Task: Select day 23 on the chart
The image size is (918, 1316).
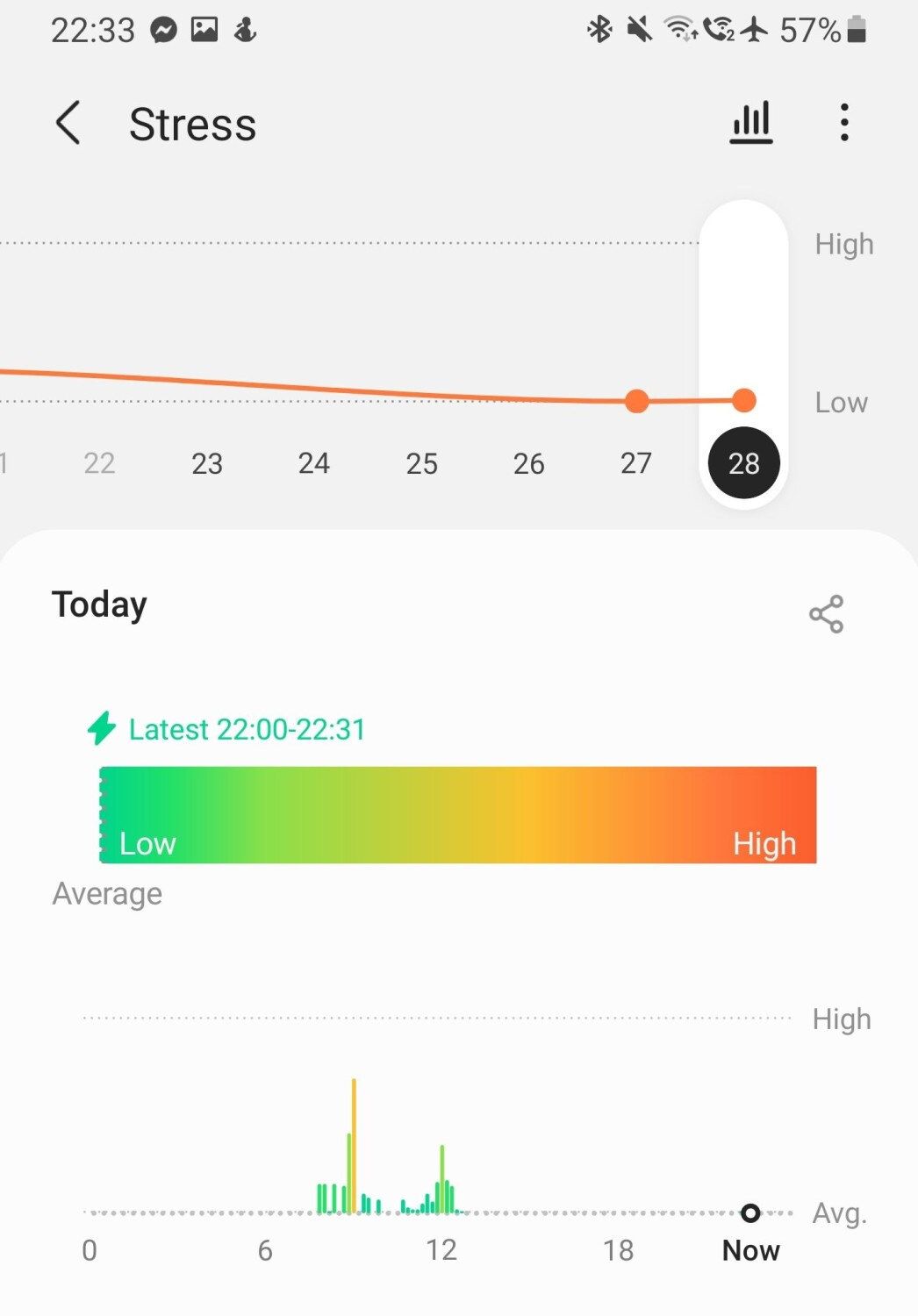Action: pyautogui.click(x=207, y=462)
